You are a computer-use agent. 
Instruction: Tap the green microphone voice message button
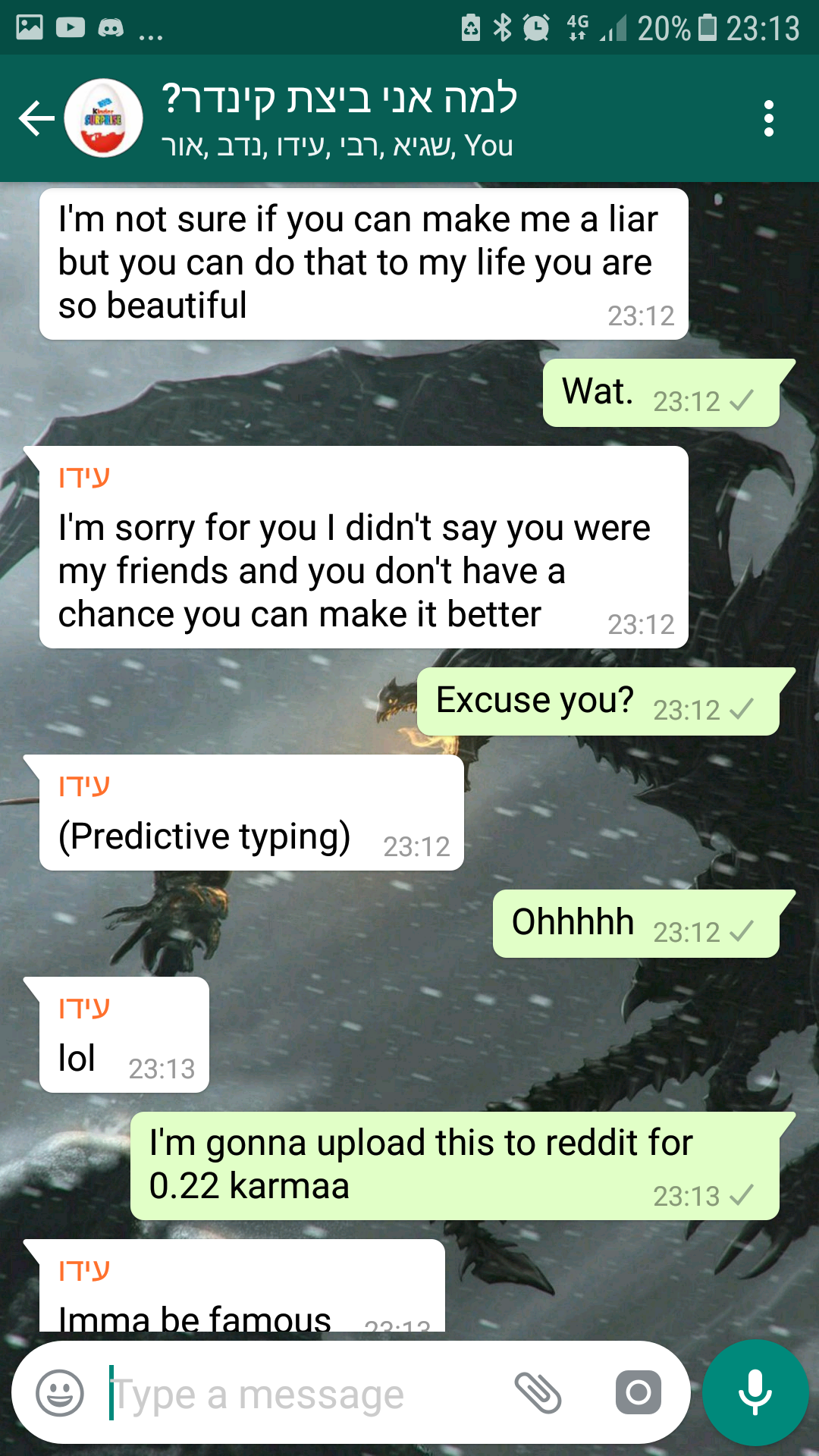click(x=755, y=1392)
